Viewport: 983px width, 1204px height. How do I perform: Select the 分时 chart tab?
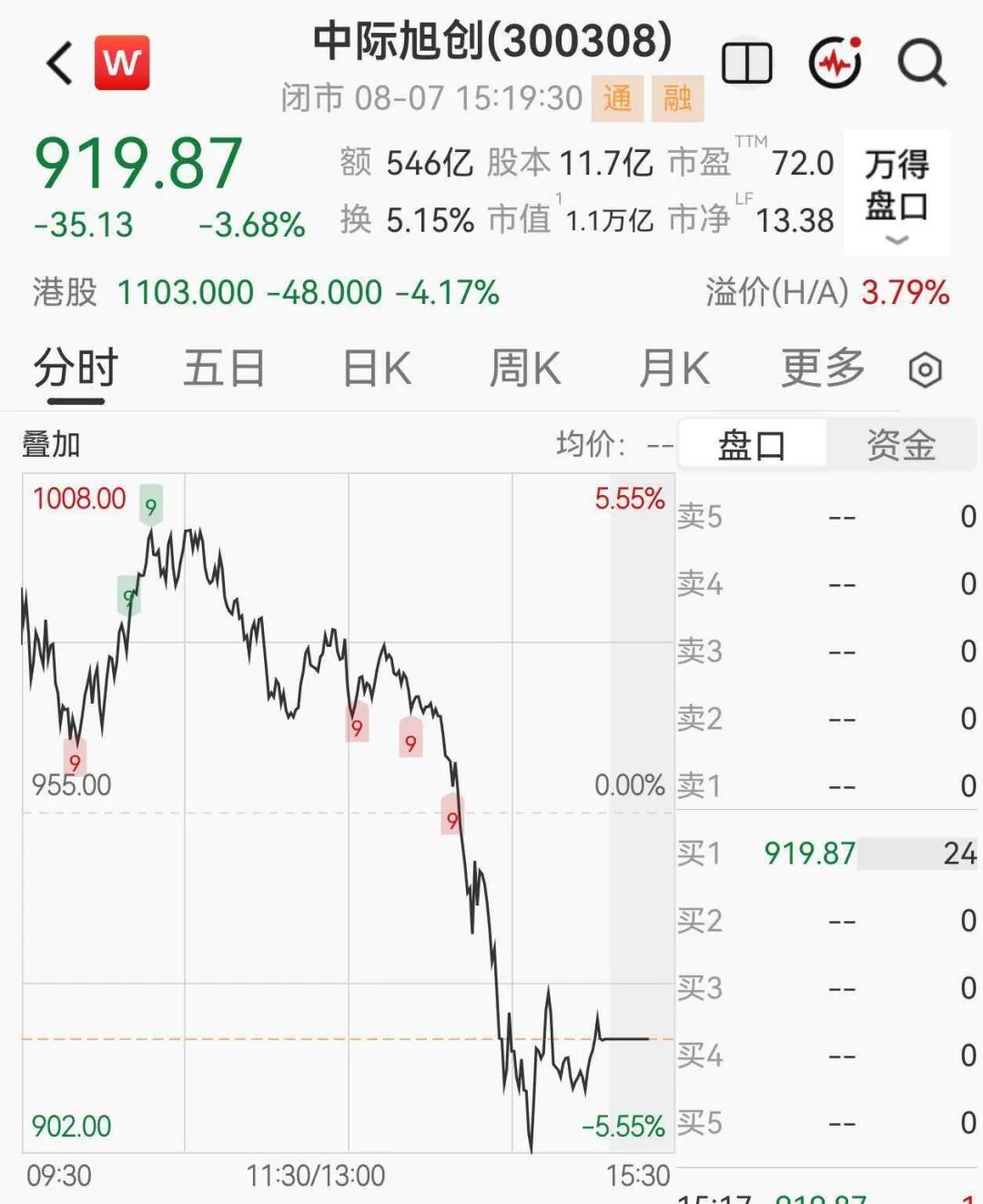76,370
